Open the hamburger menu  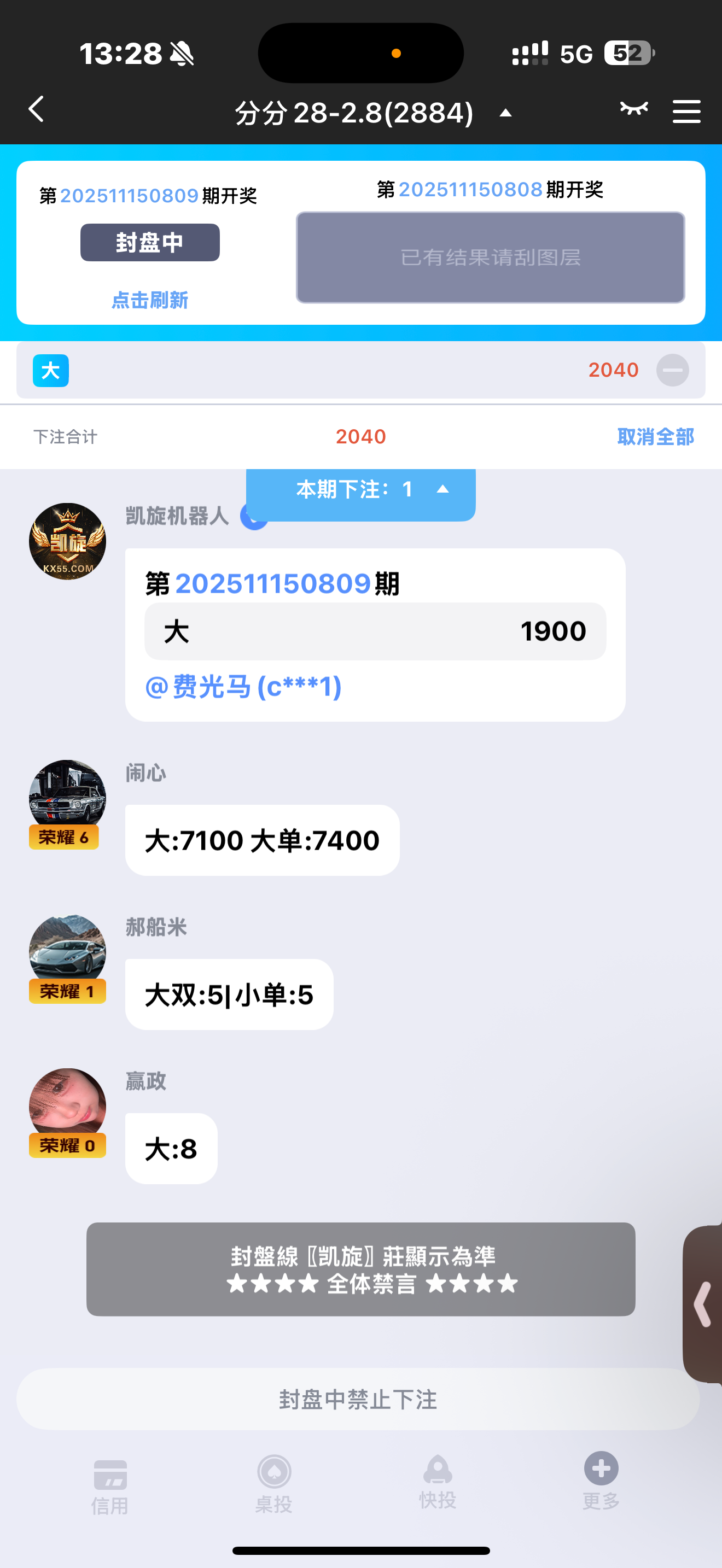click(x=686, y=112)
